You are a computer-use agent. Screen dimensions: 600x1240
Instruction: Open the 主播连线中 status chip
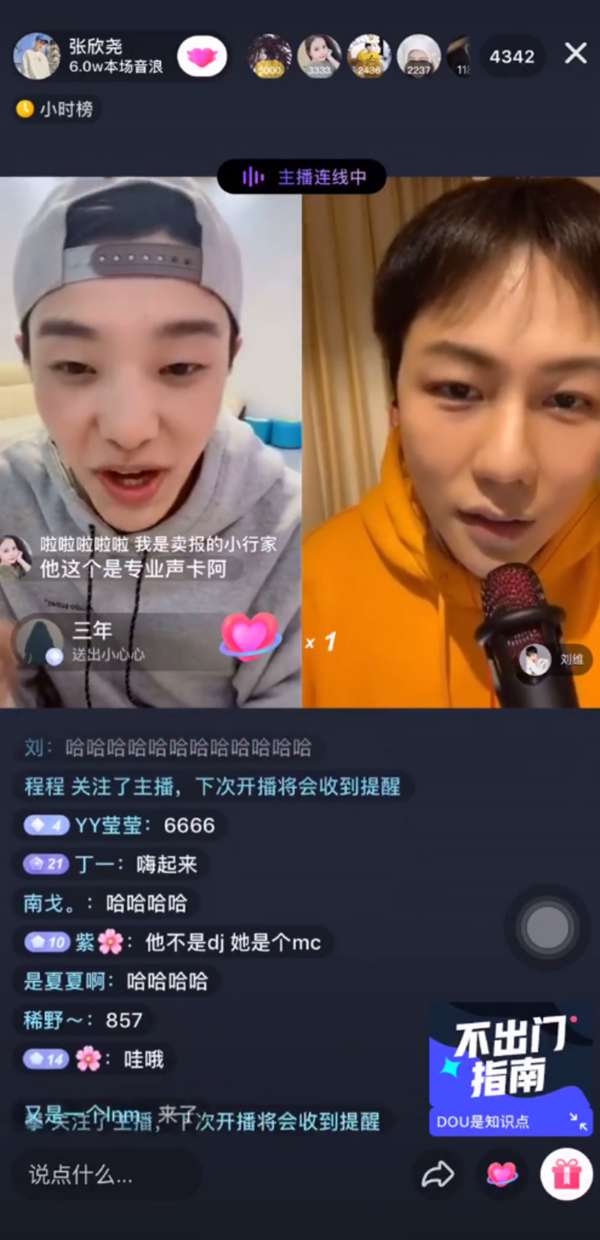(x=302, y=177)
